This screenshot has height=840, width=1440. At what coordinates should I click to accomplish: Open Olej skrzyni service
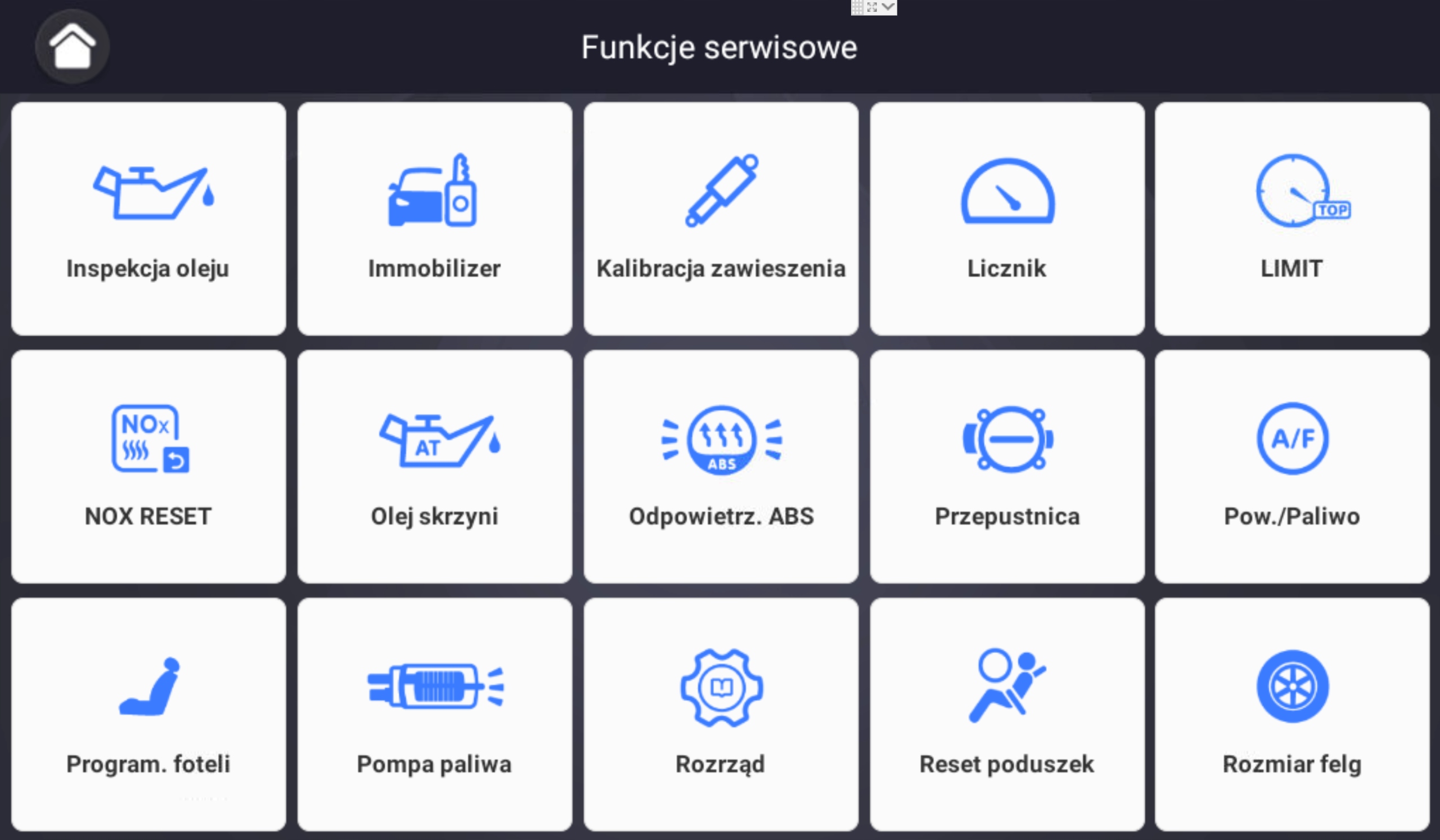click(x=434, y=467)
